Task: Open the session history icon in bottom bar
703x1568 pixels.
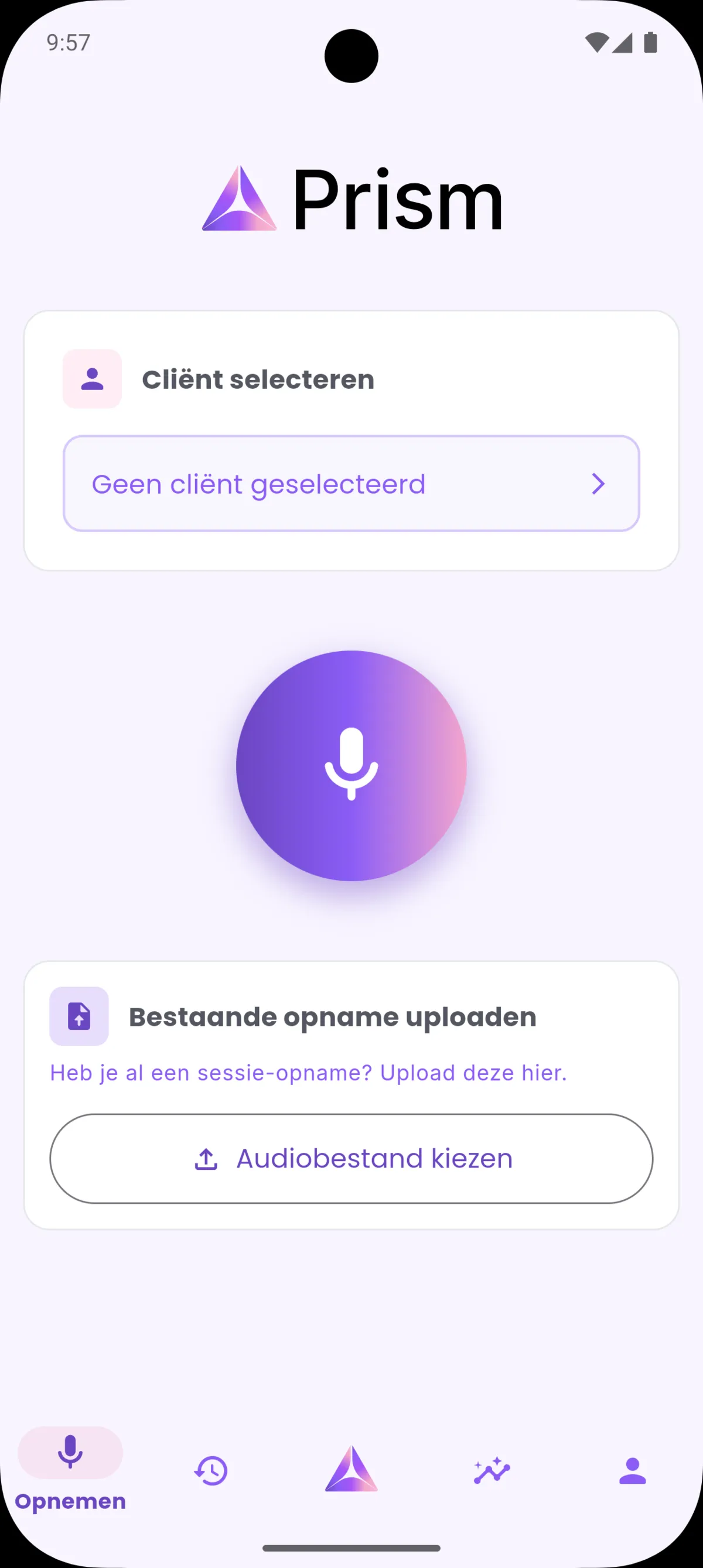Action: 210,1471
